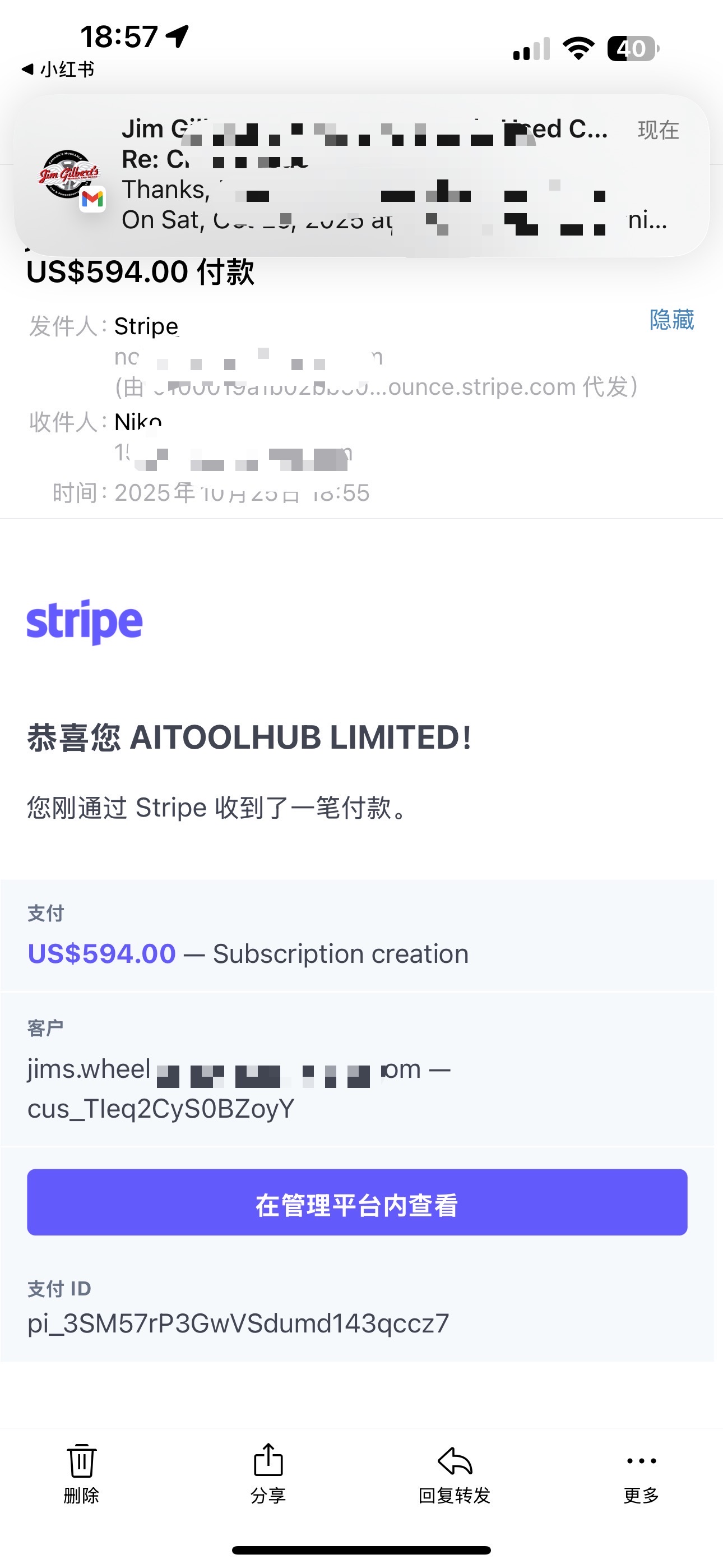
Task: Return to 小红书 app via back link
Action: (x=58, y=70)
